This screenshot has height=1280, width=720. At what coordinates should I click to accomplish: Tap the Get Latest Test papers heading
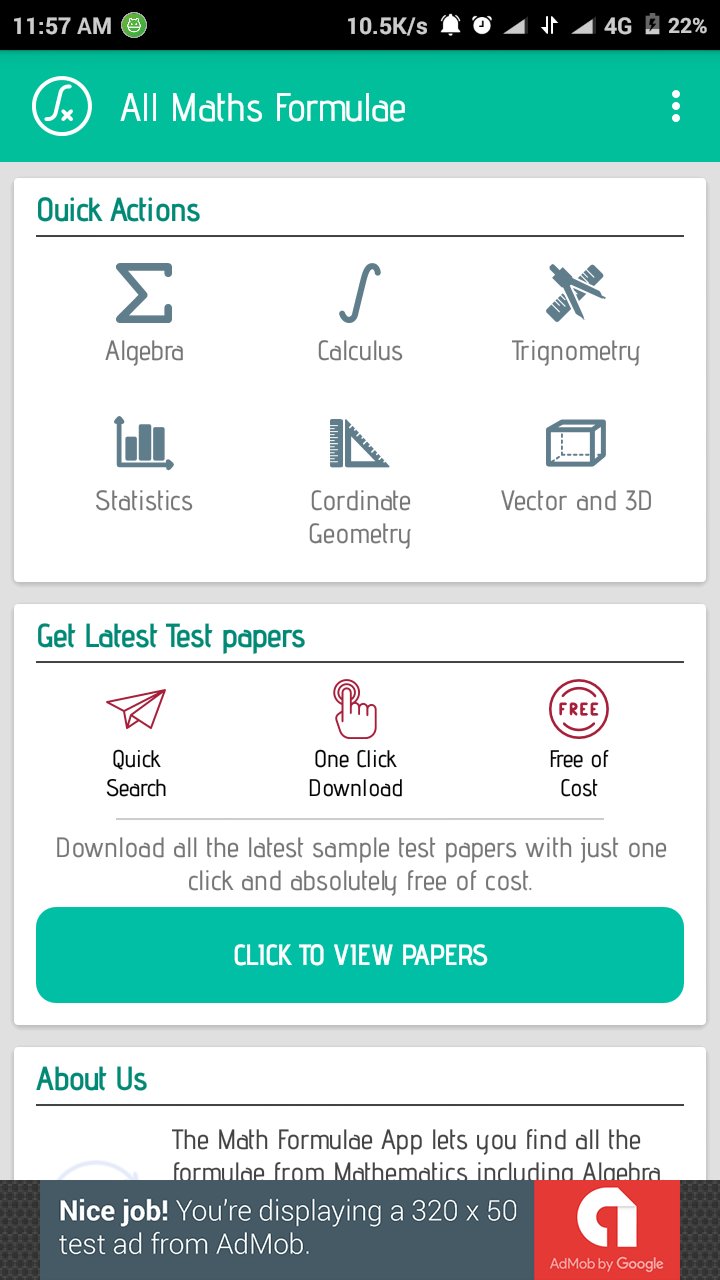point(171,636)
